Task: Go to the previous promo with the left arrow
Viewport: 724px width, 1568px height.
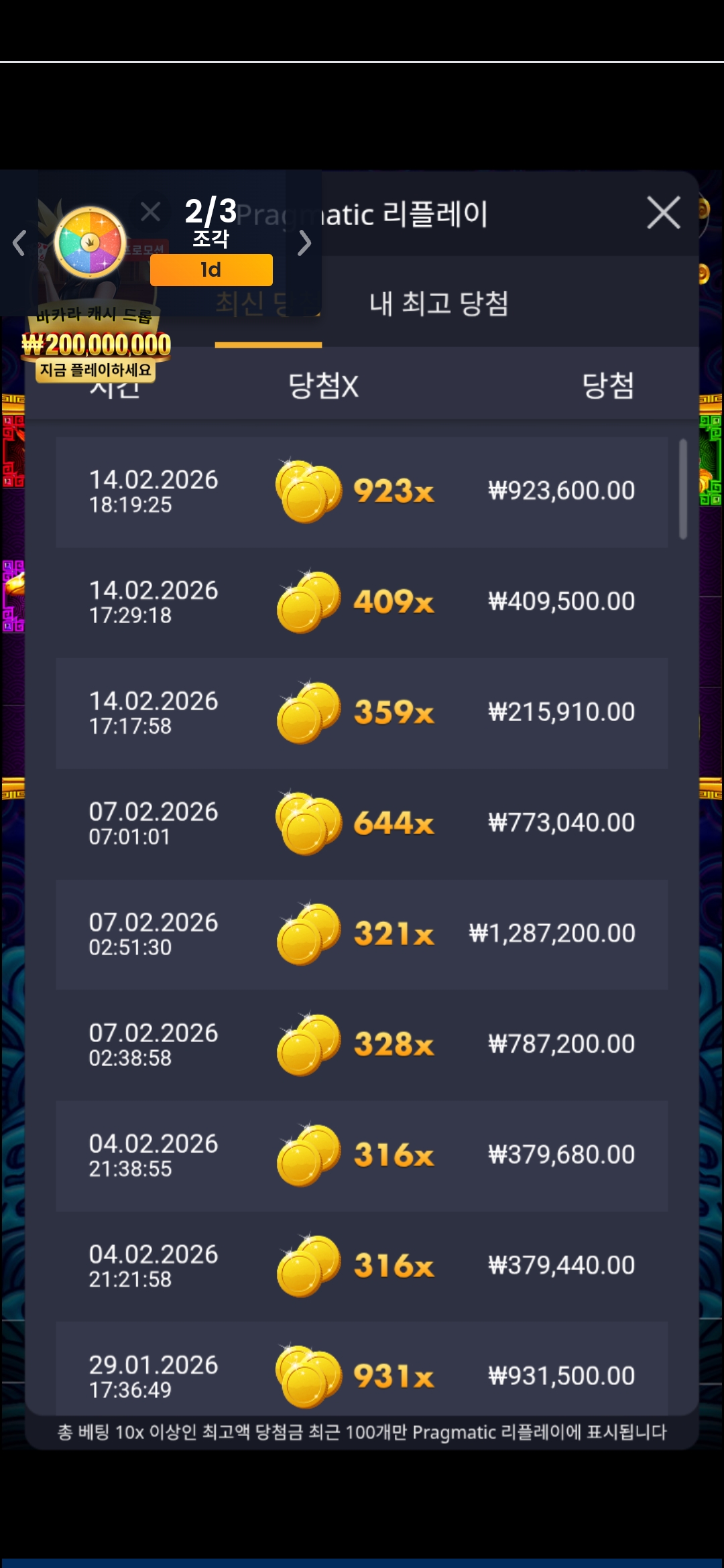Action: [x=19, y=243]
